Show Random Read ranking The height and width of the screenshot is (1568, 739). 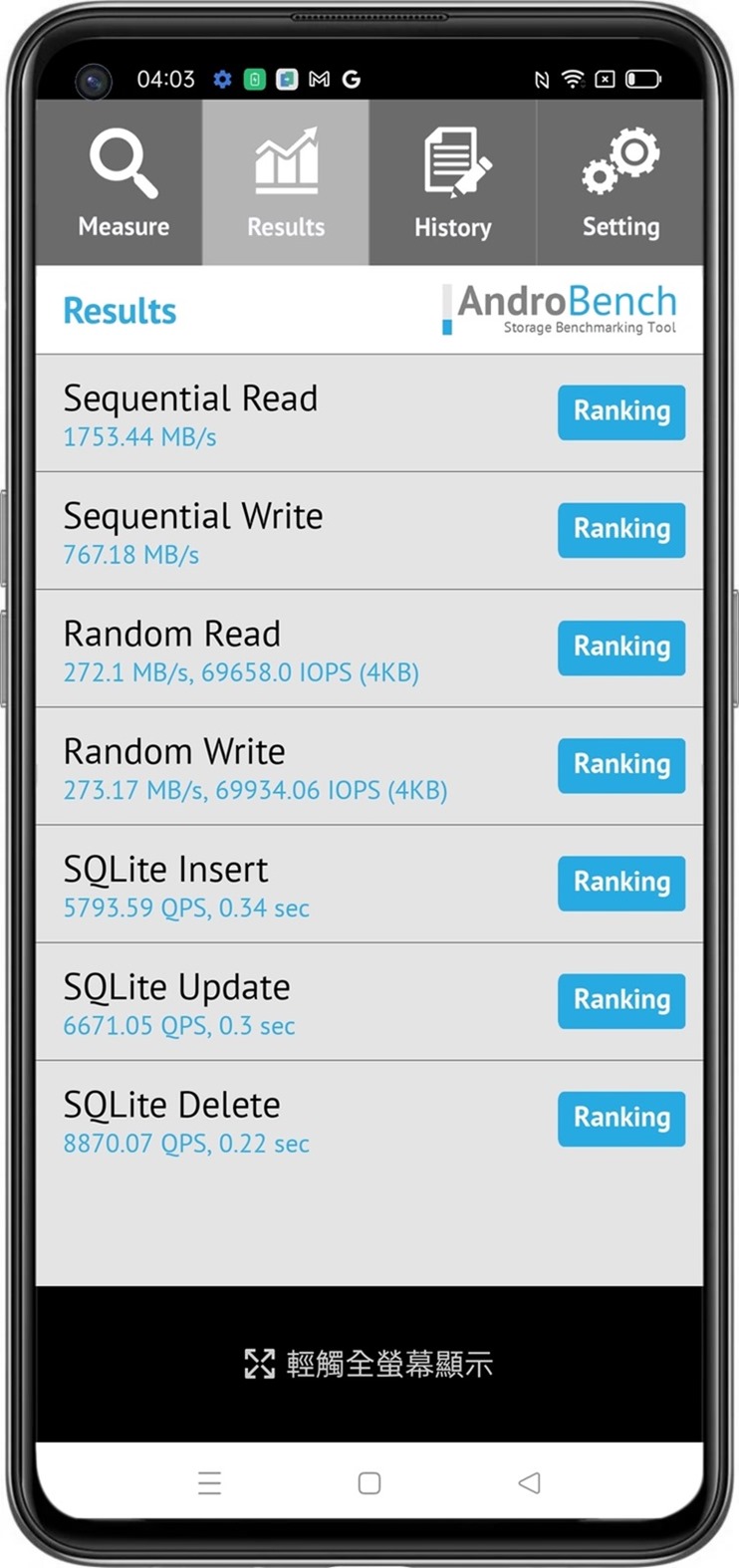coord(620,647)
